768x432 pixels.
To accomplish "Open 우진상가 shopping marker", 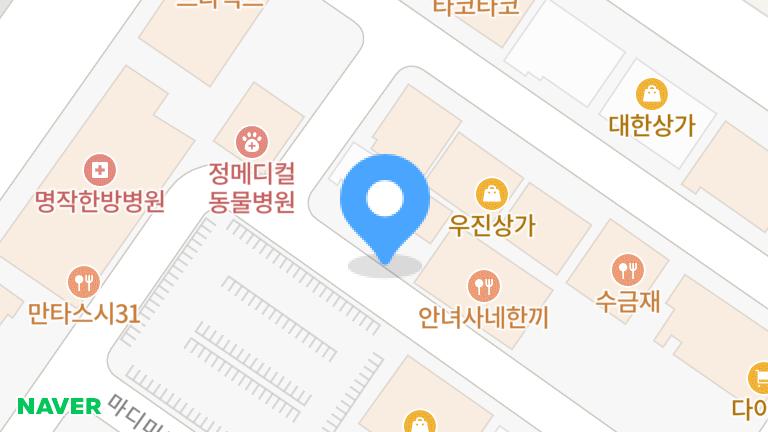I will pos(492,193).
